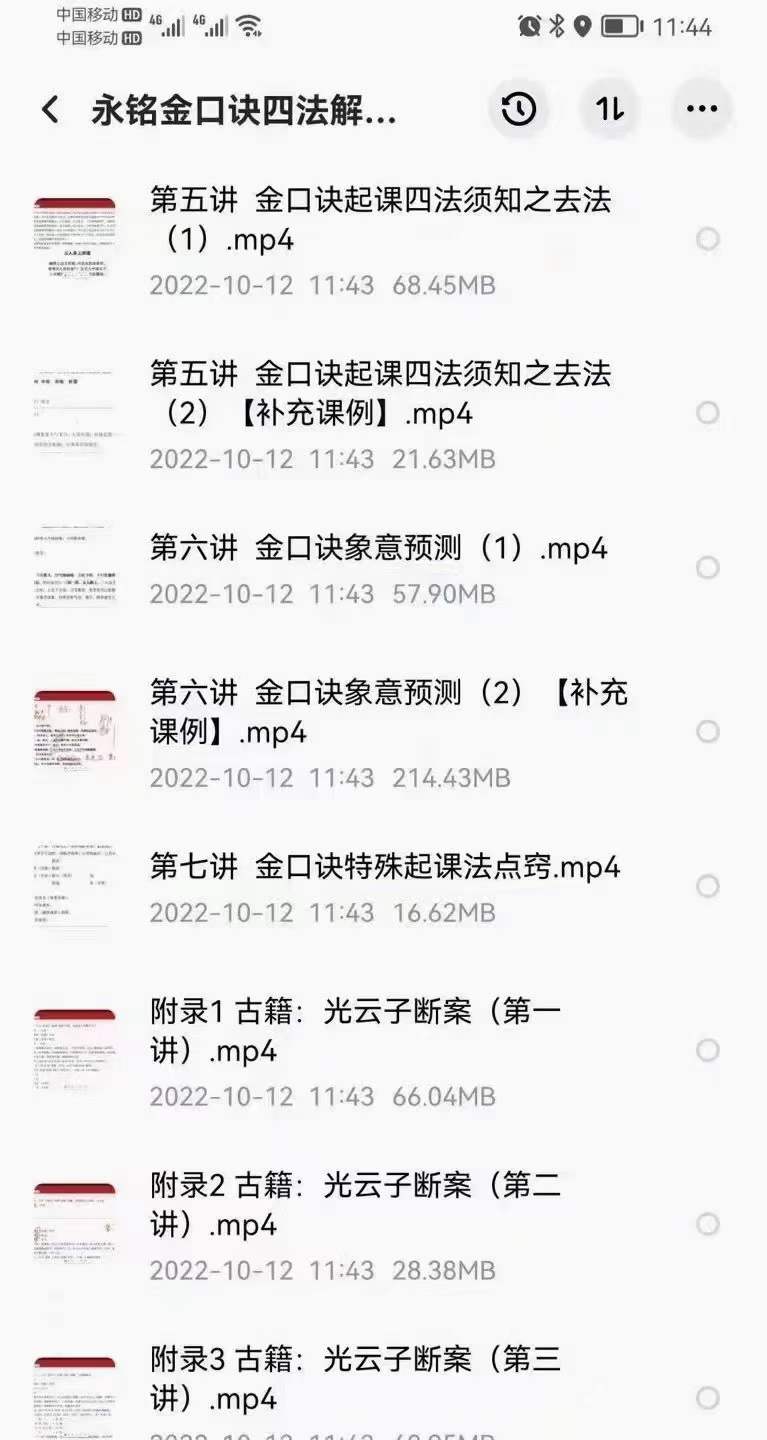Play 第五讲 去法（2）【补充课例】.mp4
This screenshot has width=767, height=1440.
tap(380, 394)
